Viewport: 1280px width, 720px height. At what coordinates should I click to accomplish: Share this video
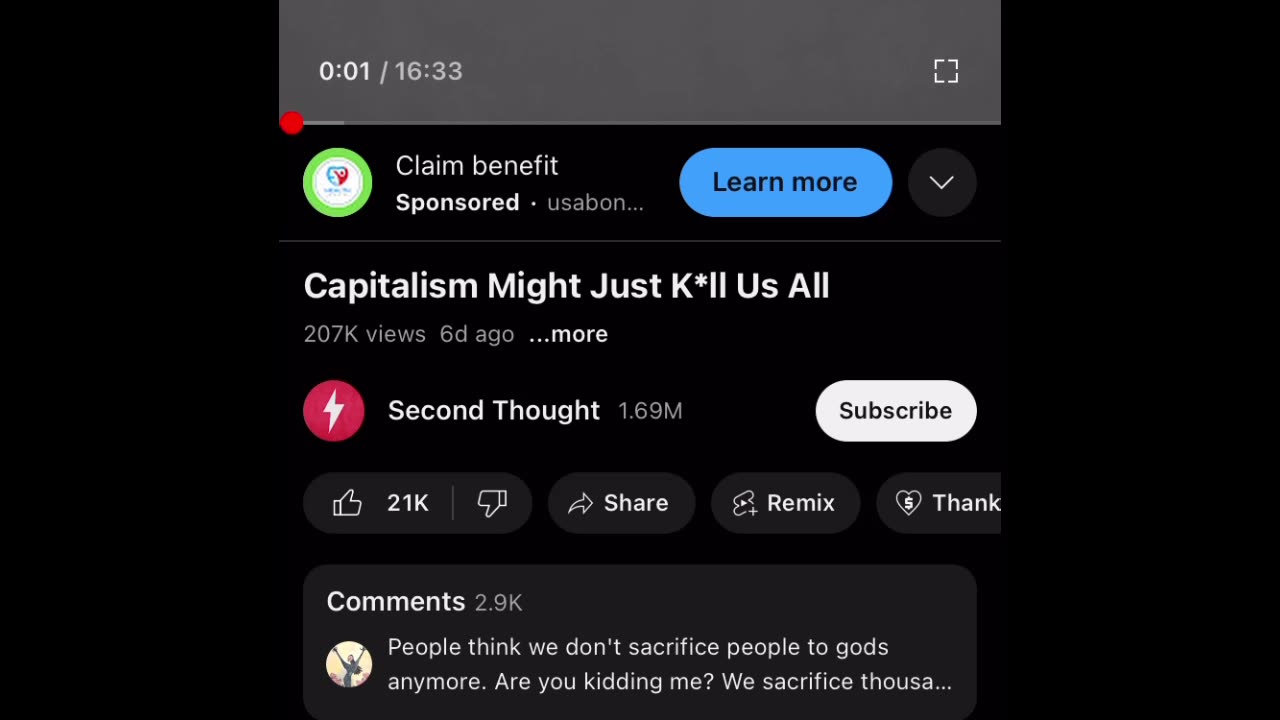pyautogui.click(x=620, y=503)
